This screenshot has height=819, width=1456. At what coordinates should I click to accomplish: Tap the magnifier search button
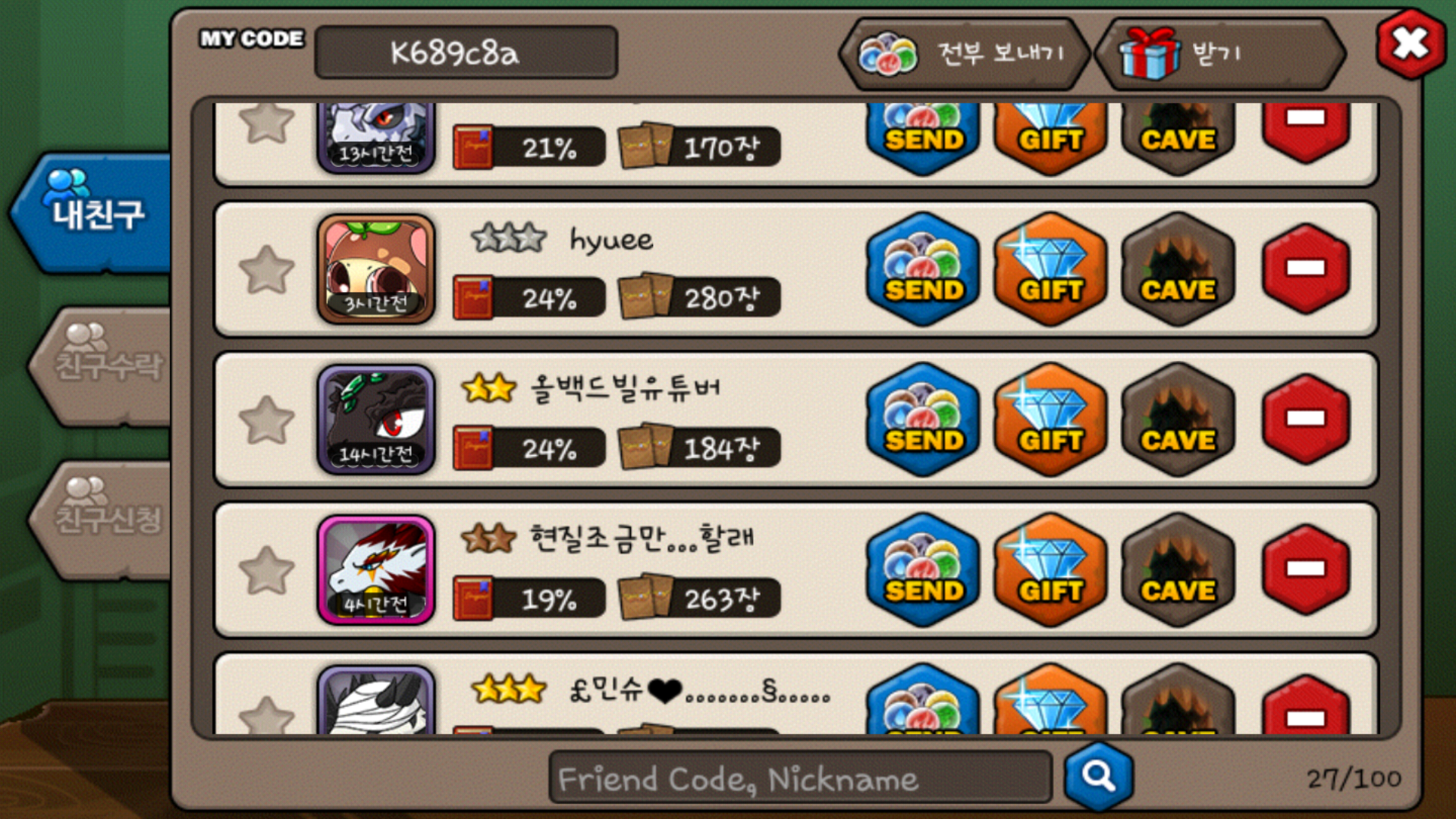(1098, 777)
